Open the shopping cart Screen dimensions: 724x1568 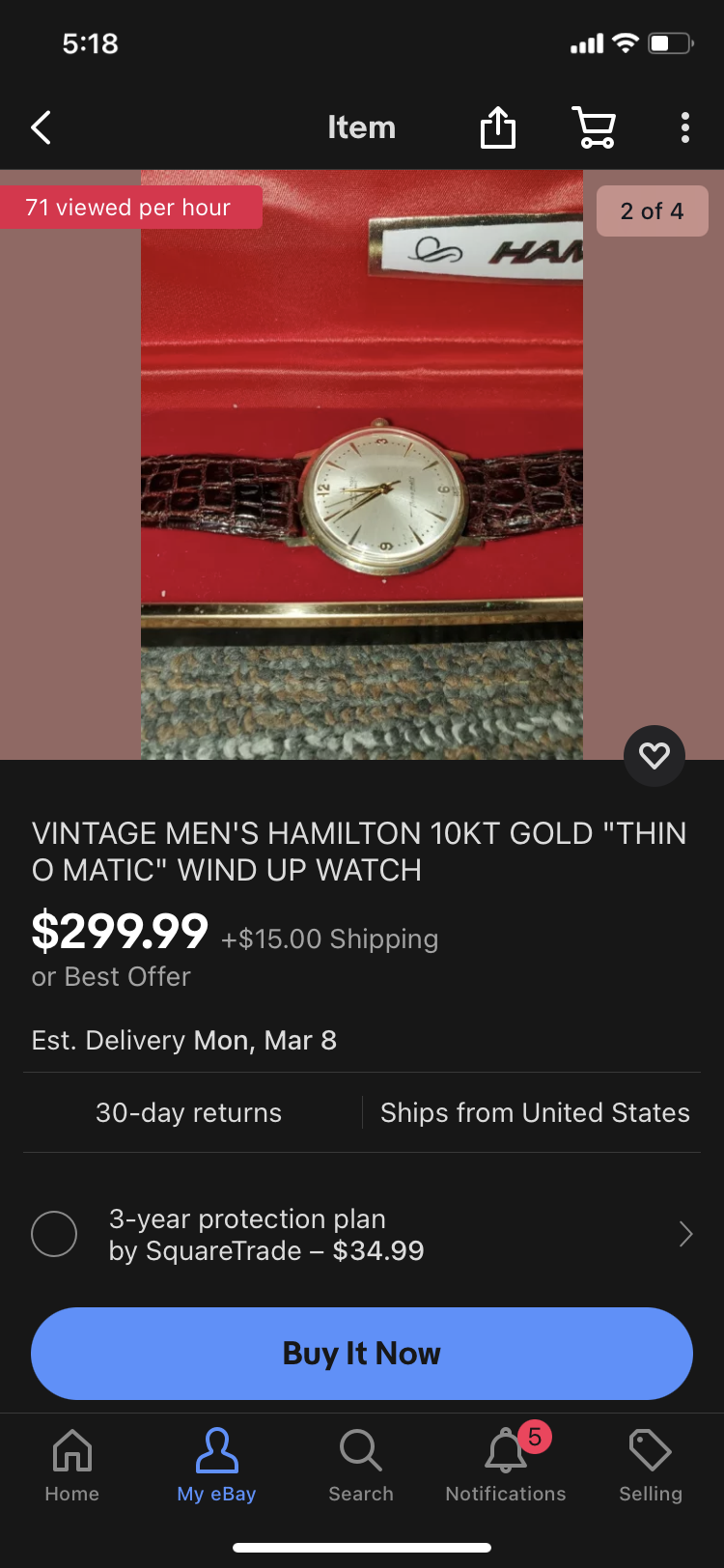(594, 127)
